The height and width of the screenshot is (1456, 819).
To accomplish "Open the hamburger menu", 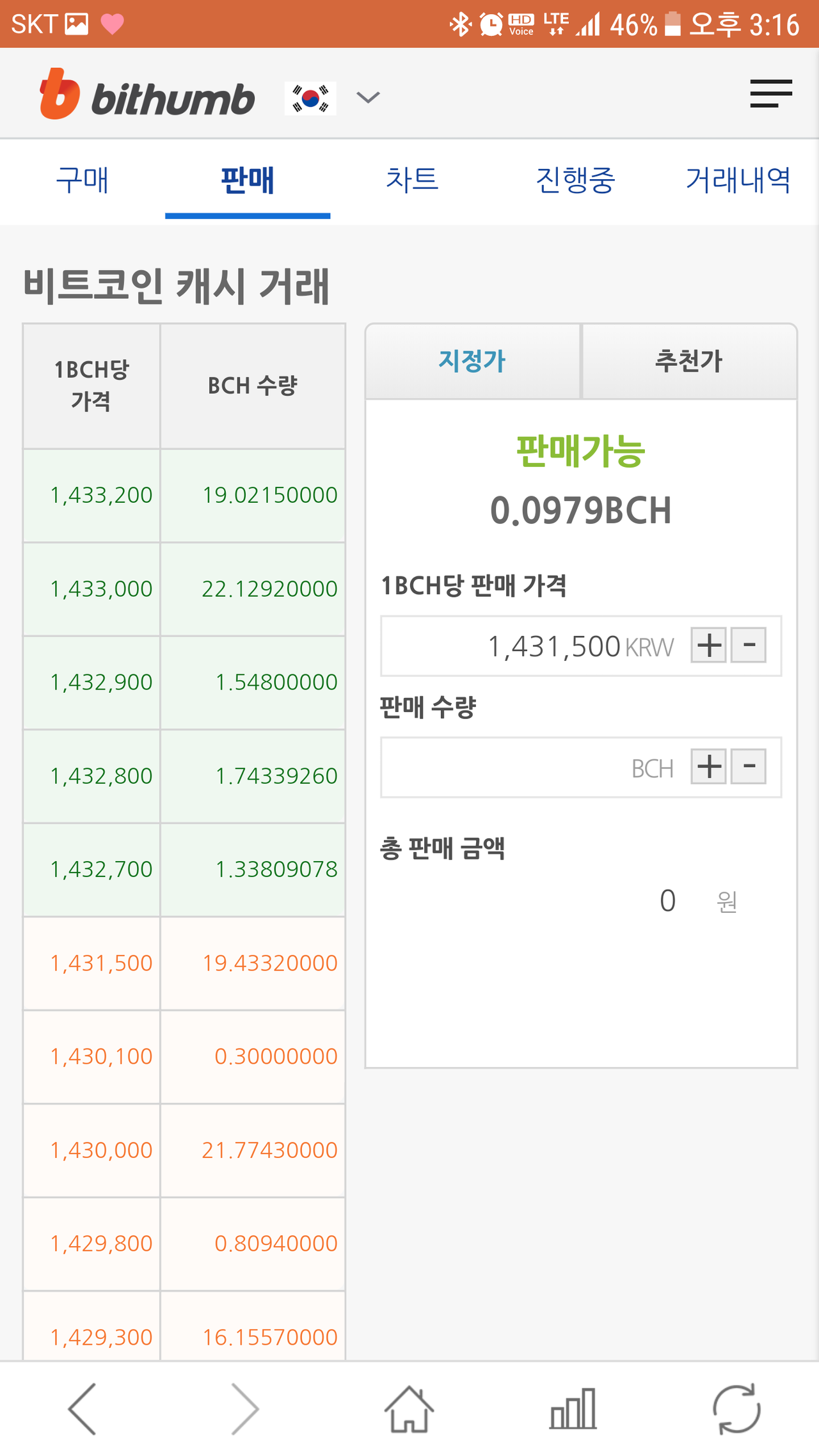I will pyautogui.click(x=770, y=94).
